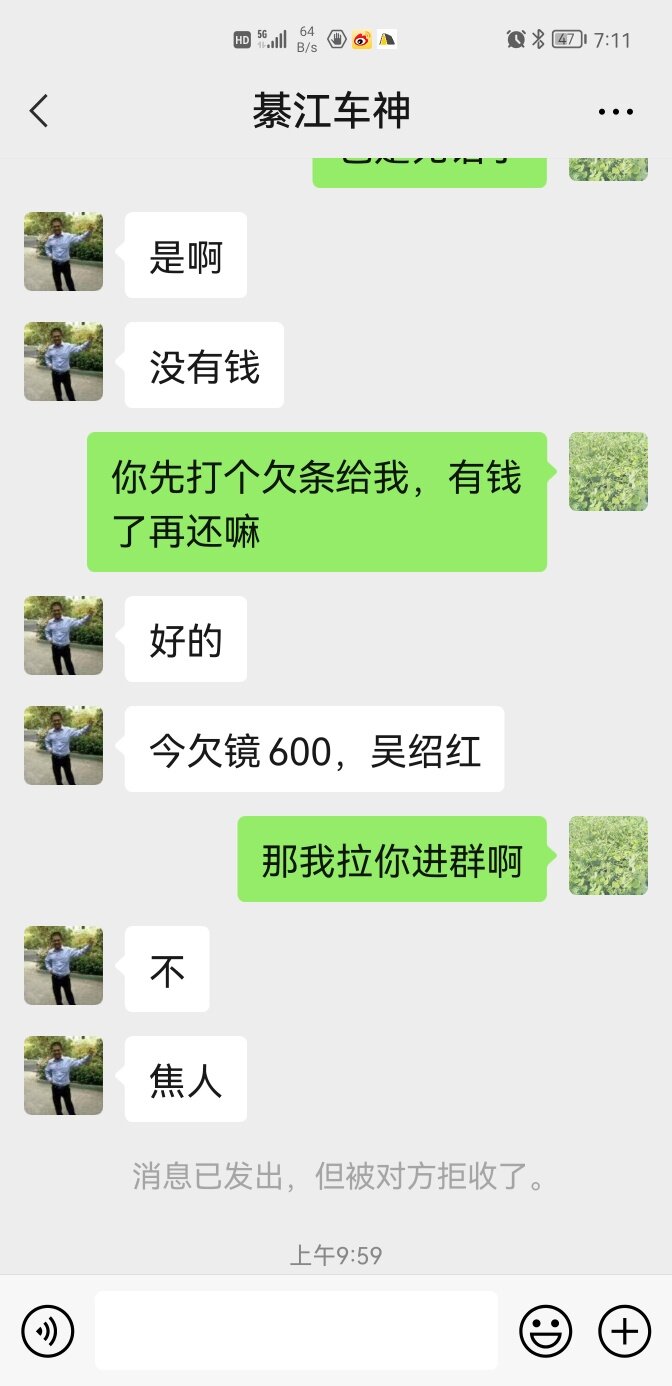Open contact avatar beside 是啊 message
Image resolution: width=672 pixels, height=1386 pixels.
pyautogui.click(x=63, y=252)
